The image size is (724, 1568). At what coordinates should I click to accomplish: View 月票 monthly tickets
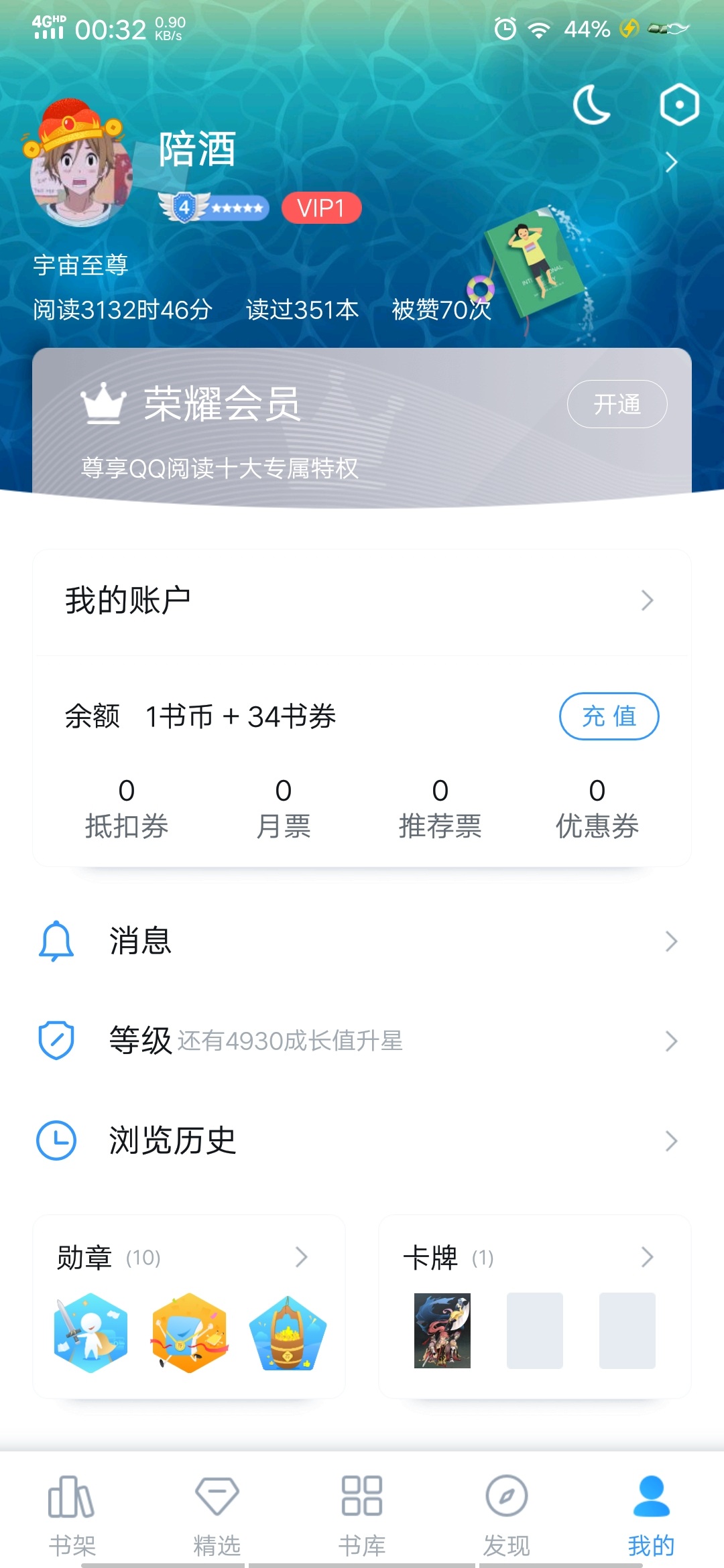[284, 809]
